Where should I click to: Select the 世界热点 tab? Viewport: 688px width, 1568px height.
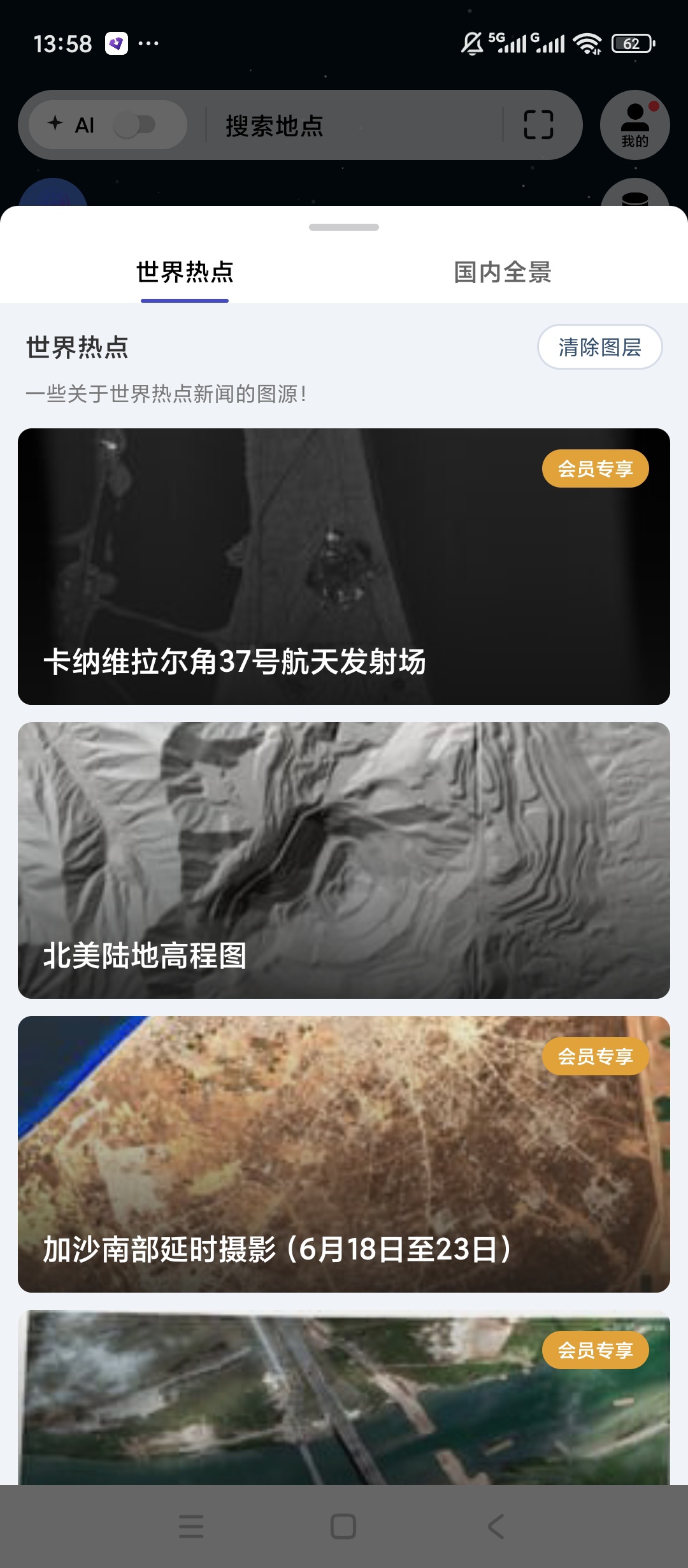point(185,272)
